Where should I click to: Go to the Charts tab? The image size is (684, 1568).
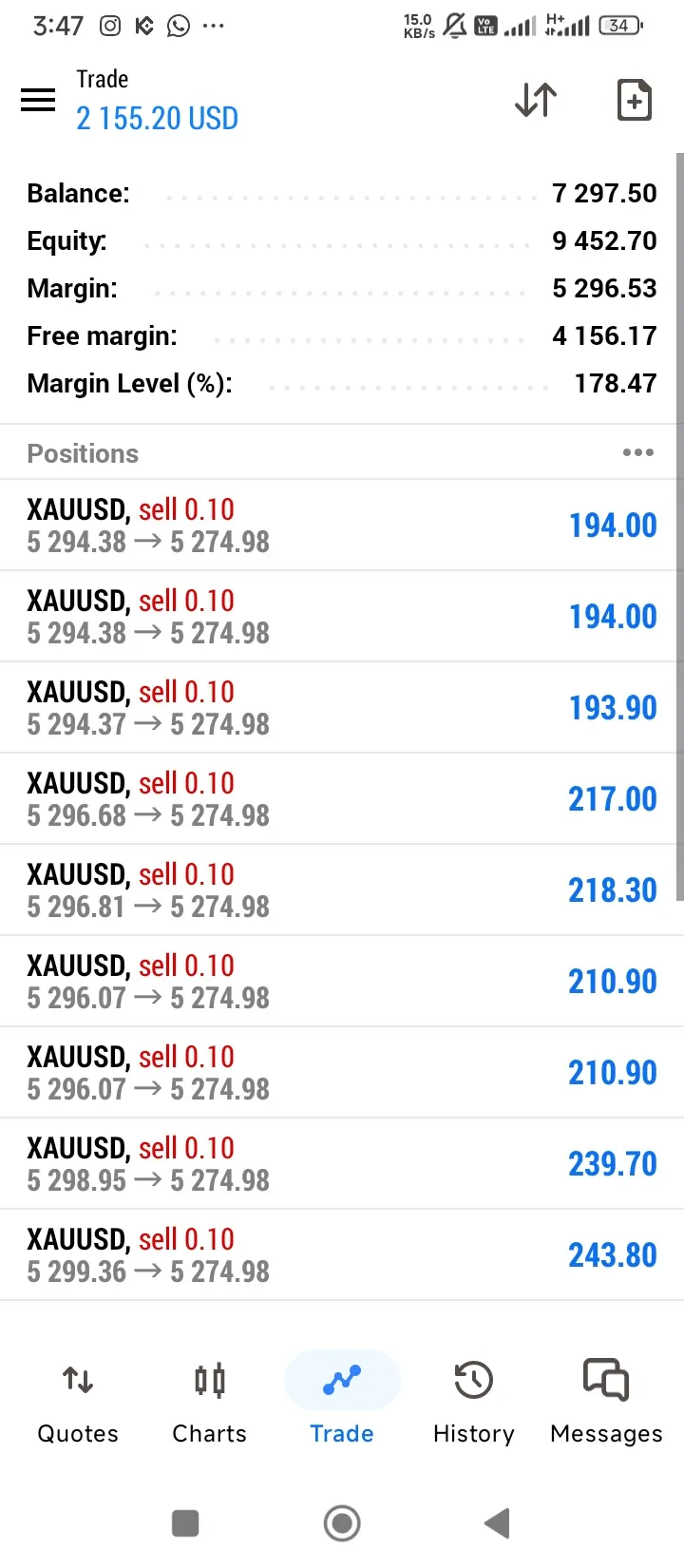[209, 1399]
